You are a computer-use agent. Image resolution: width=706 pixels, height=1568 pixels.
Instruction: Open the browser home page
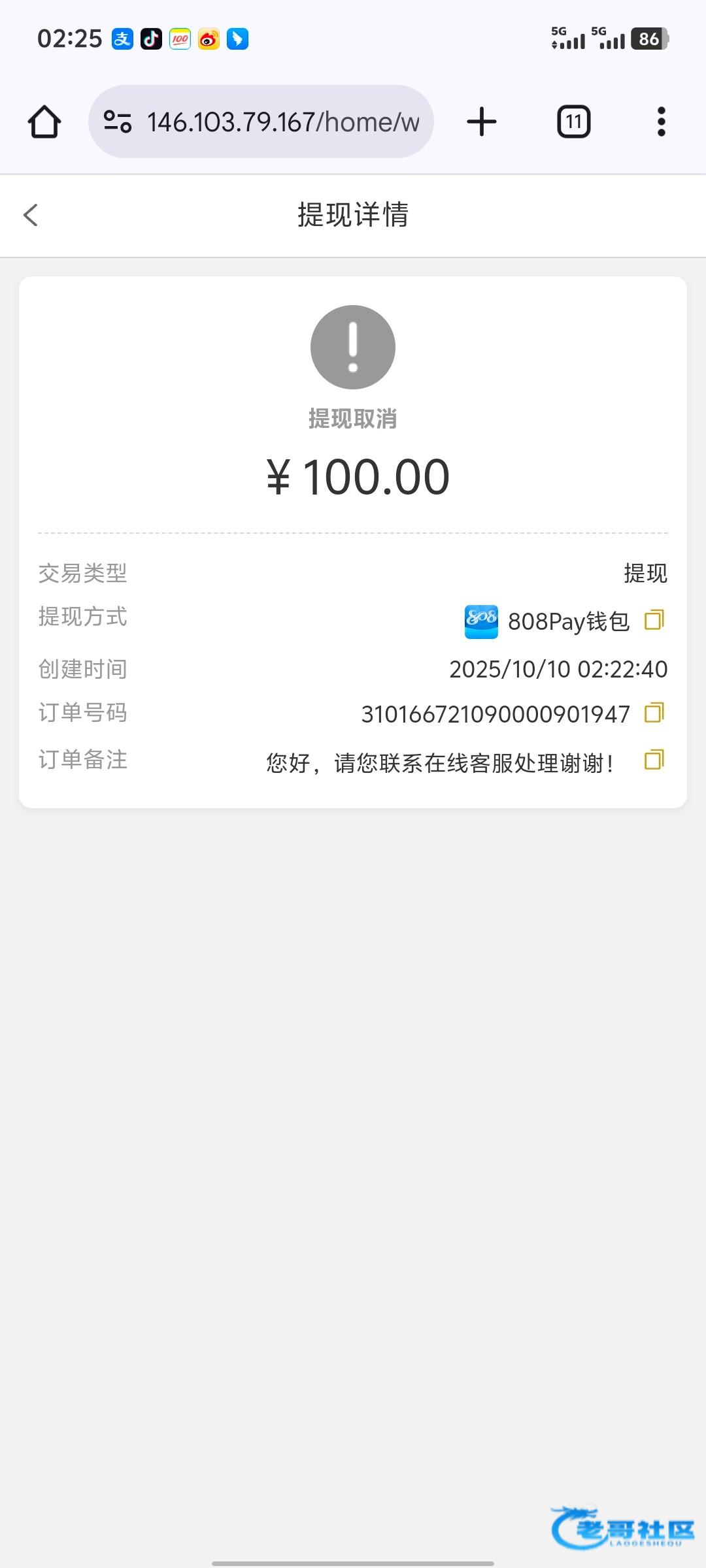[44, 122]
